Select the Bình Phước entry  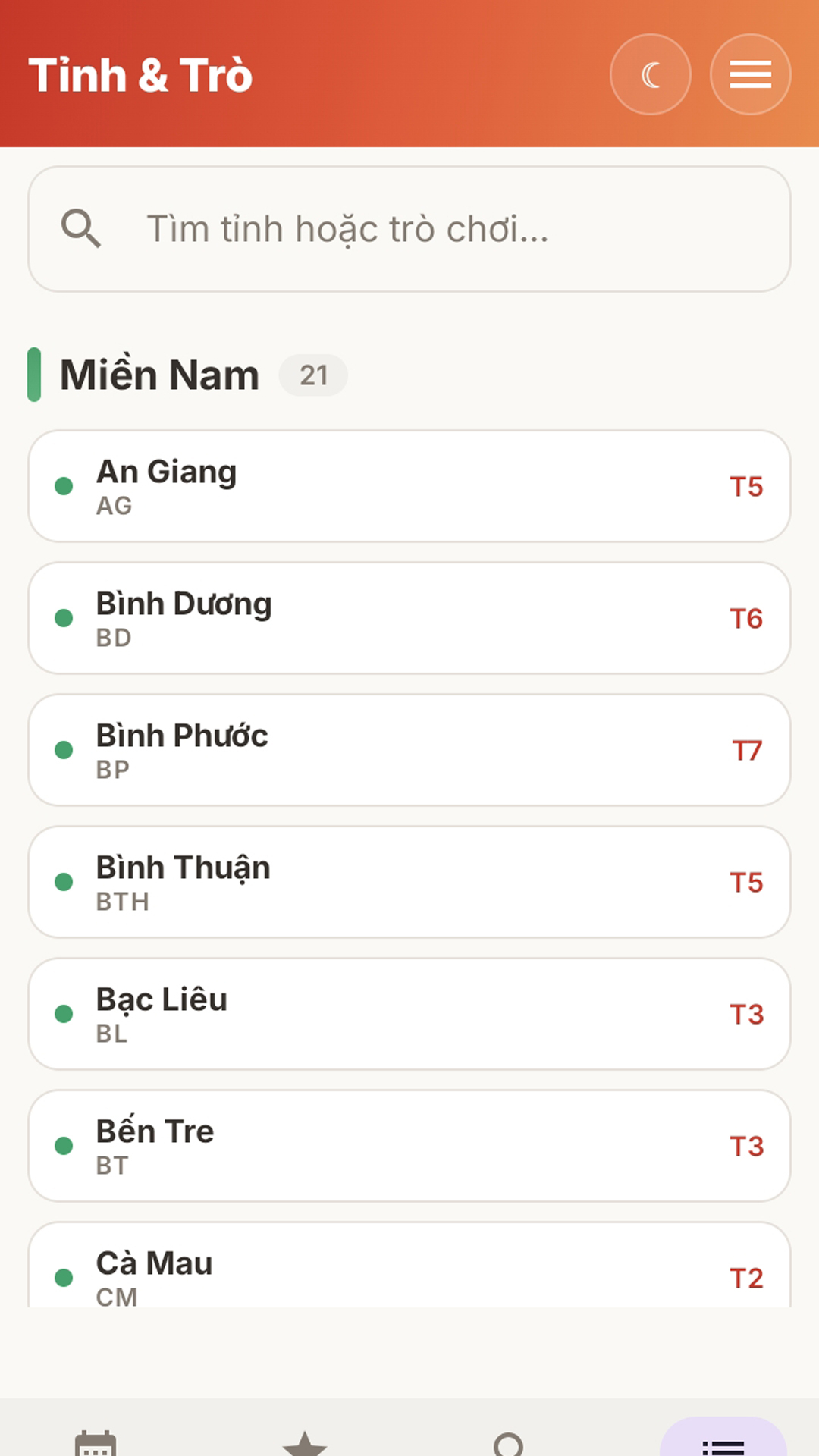click(x=409, y=750)
